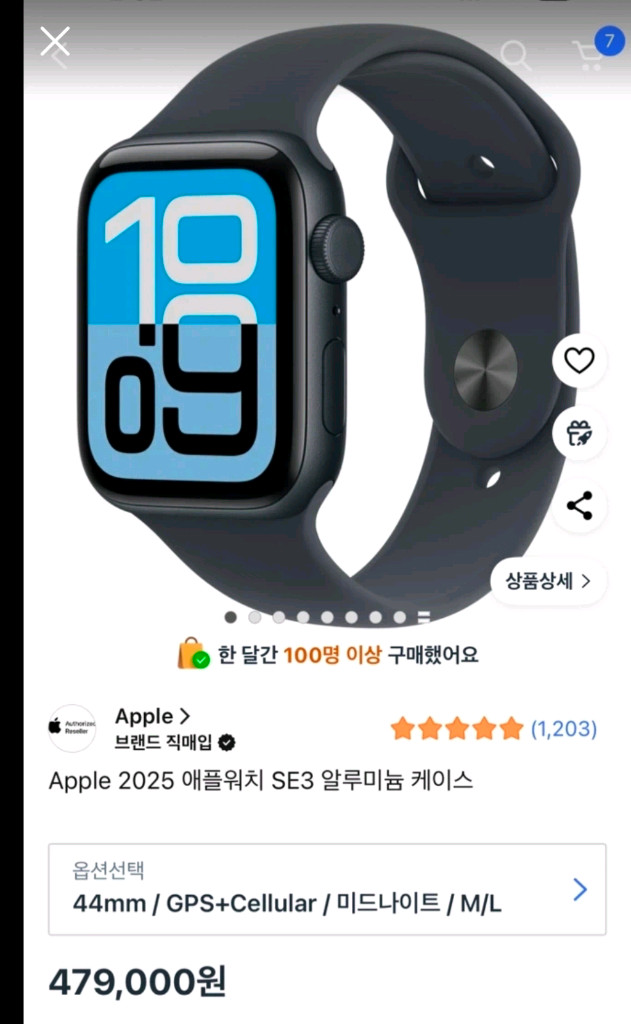Close the product page with X
This screenshot has width=631, height=1024.
[x=55, y=42]
